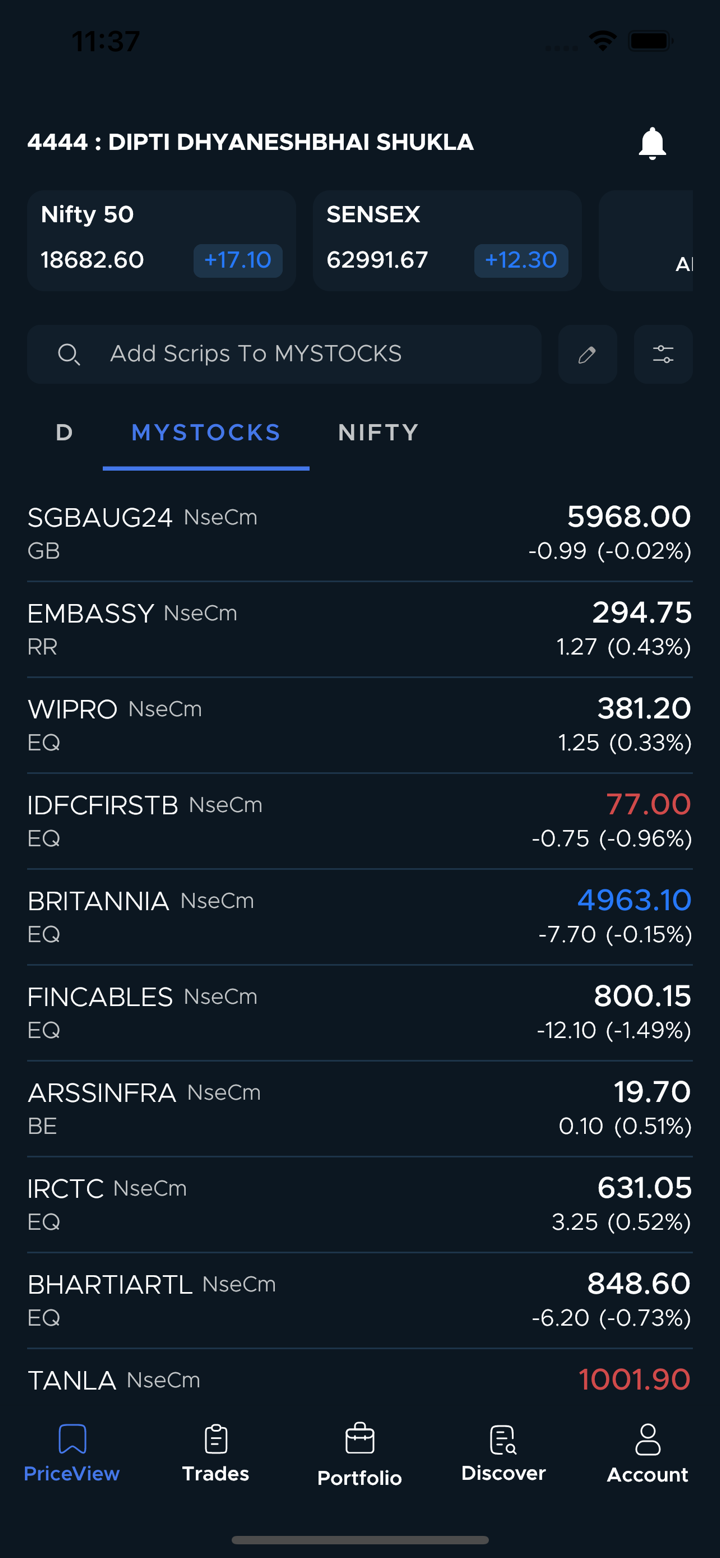The image size is (720, 1558).
Task: View the IRCTC quote
Action: click(x=359, y=1205)
